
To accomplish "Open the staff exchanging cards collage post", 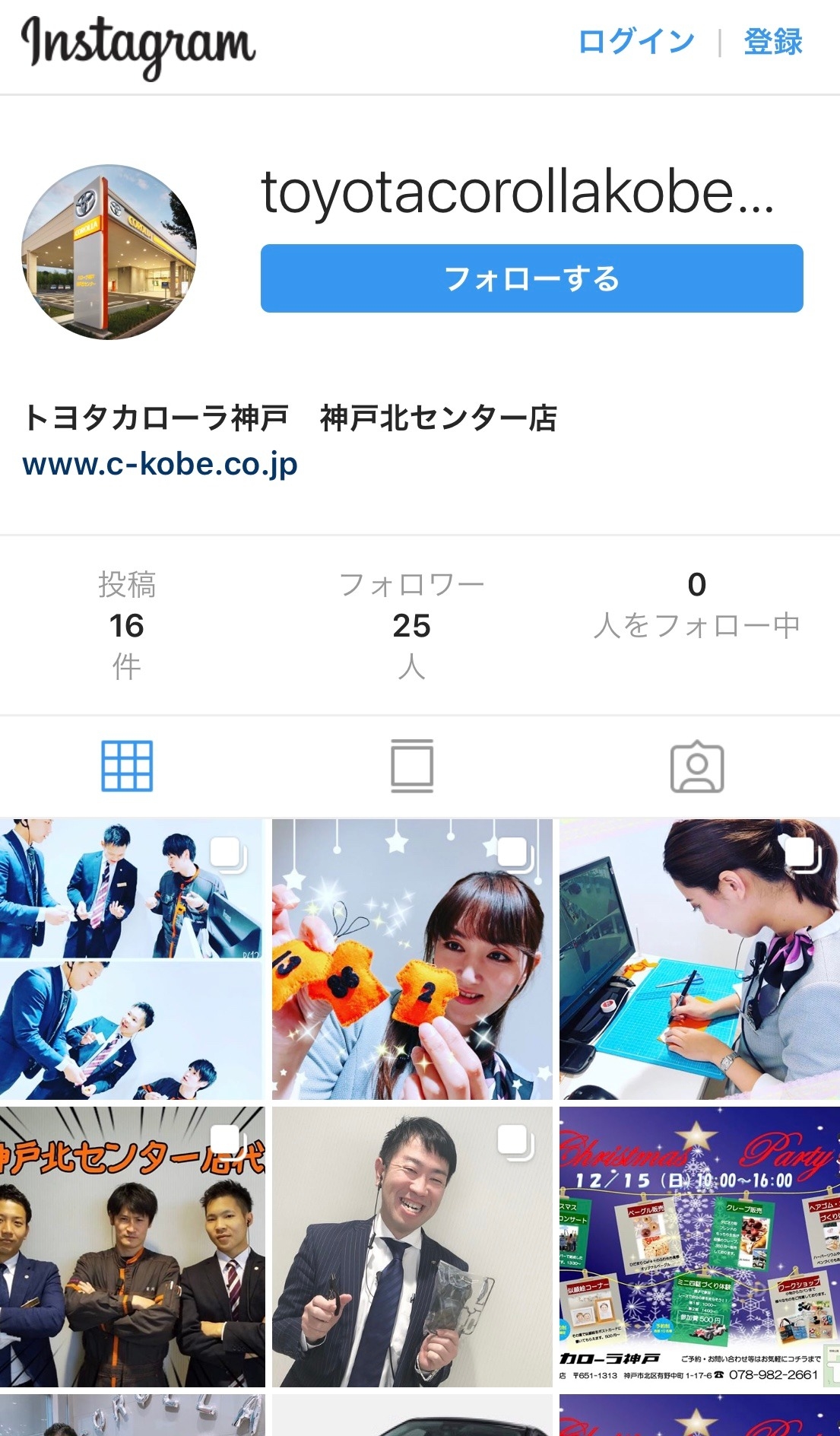I will click(x=132, y=958).
